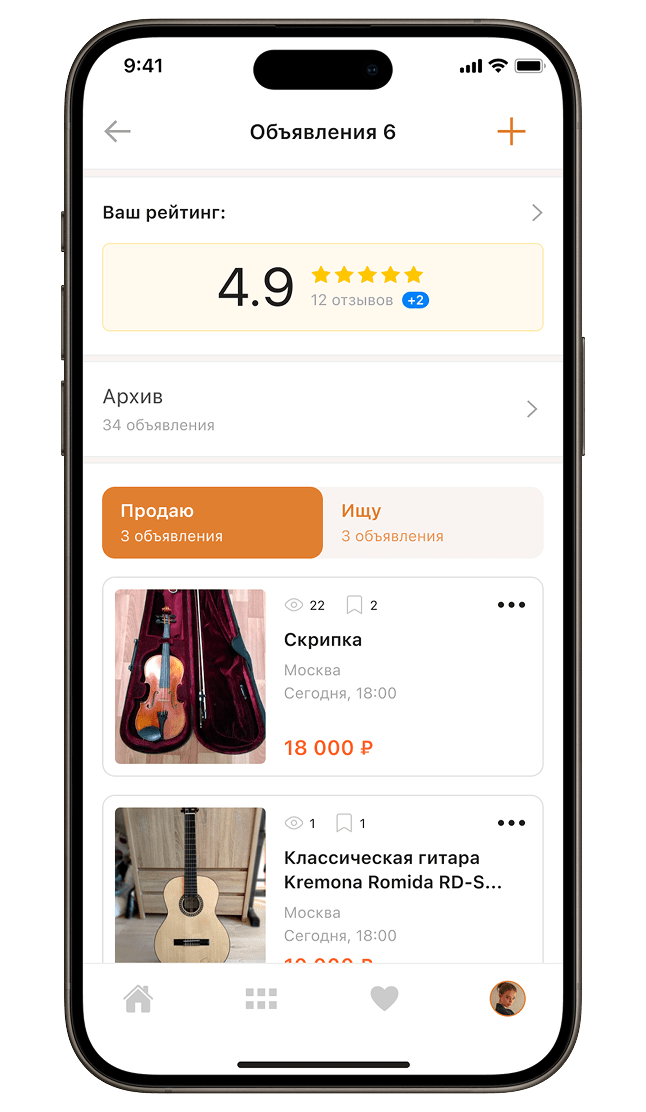Viewport: 646px width, 1112px height.
Task: Open options menu for Классическая гитара listing
Action: (x=511, y=823)
